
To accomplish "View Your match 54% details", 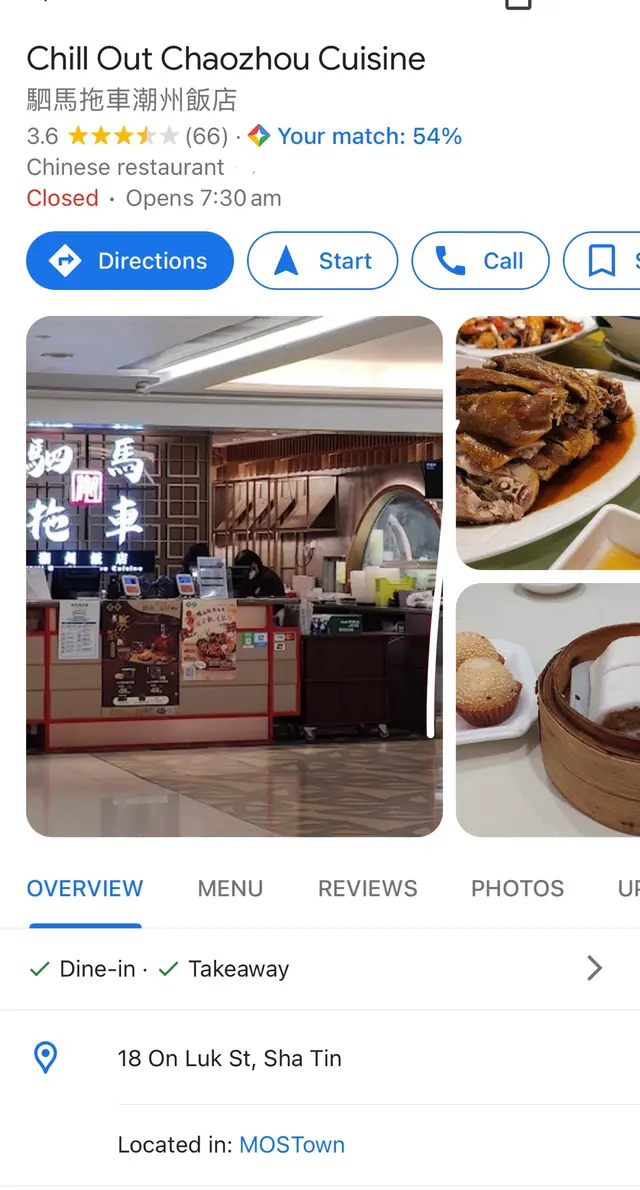I will (369, 136).
